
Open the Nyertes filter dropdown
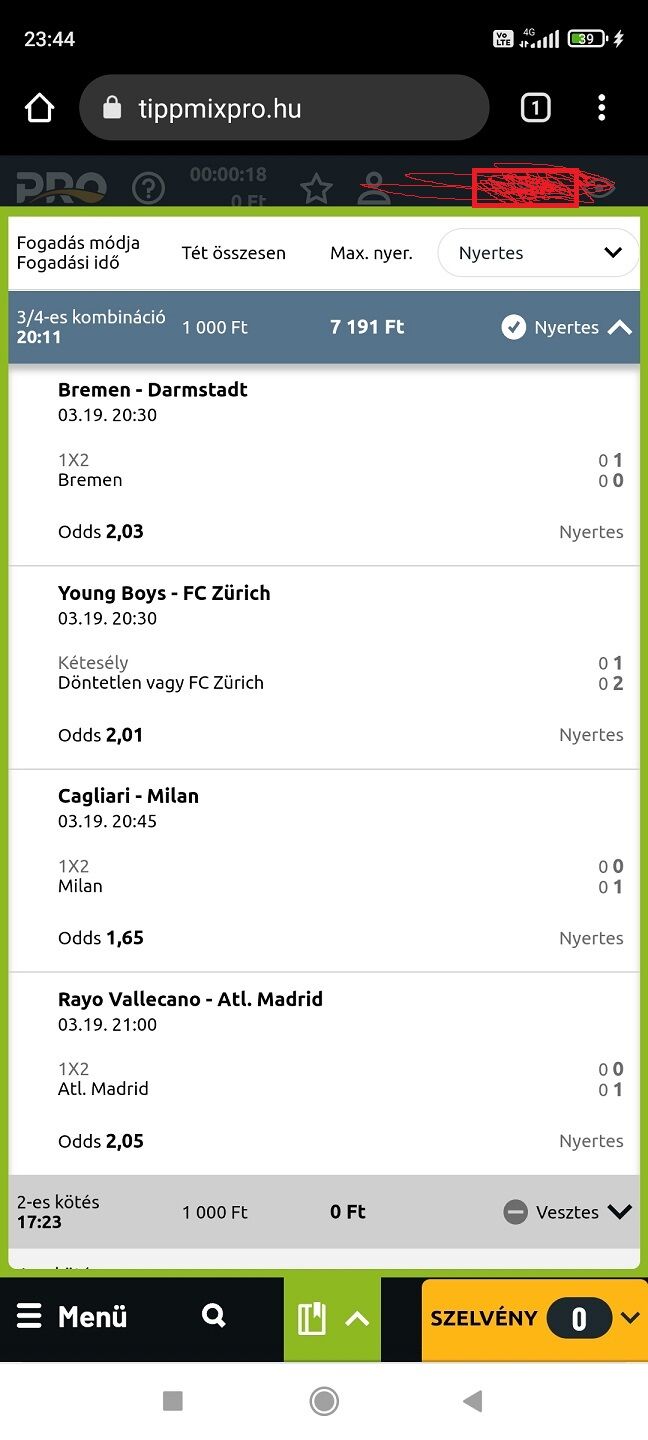tap(538, 253)
